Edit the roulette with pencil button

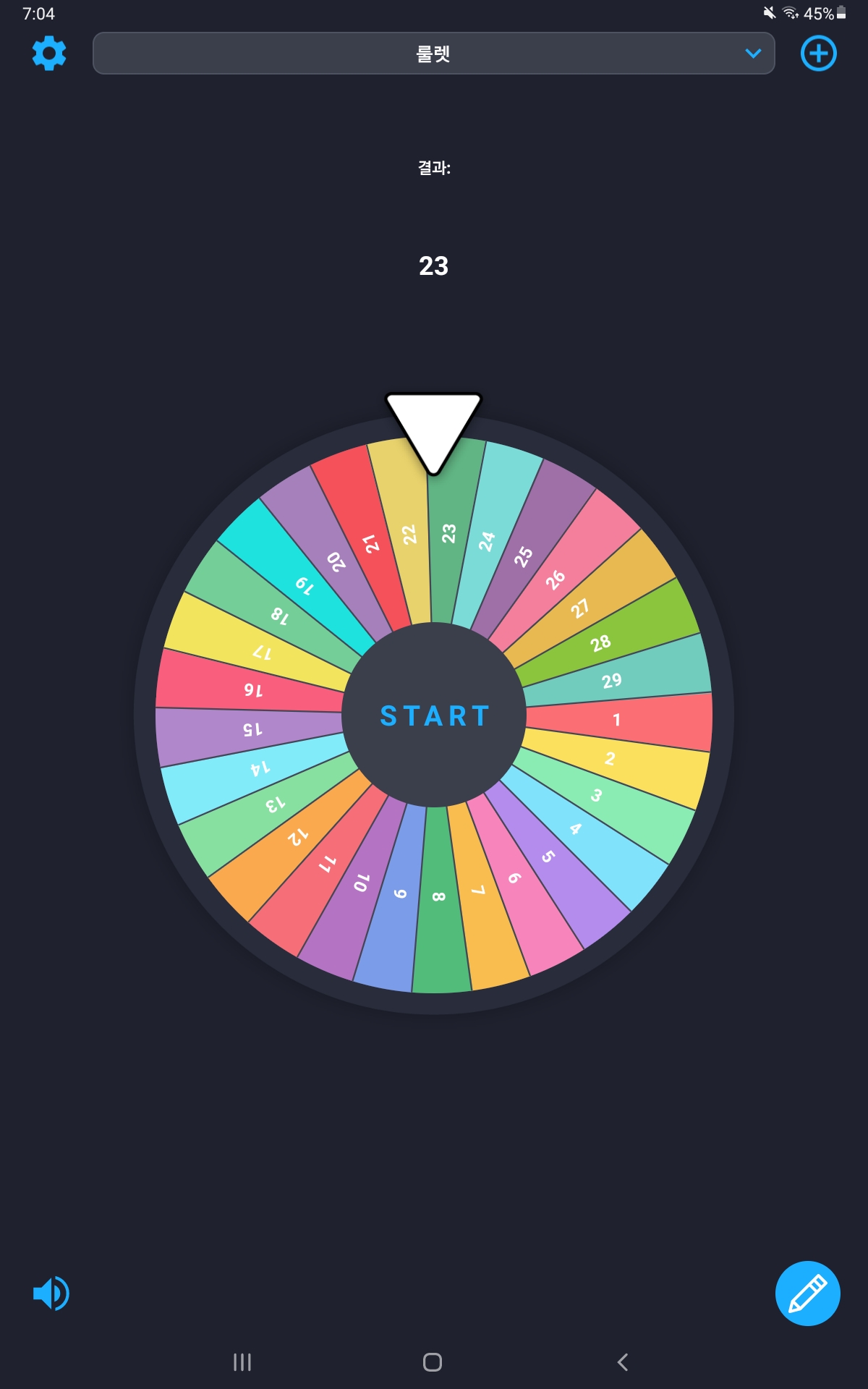(x=808, y=1294)
